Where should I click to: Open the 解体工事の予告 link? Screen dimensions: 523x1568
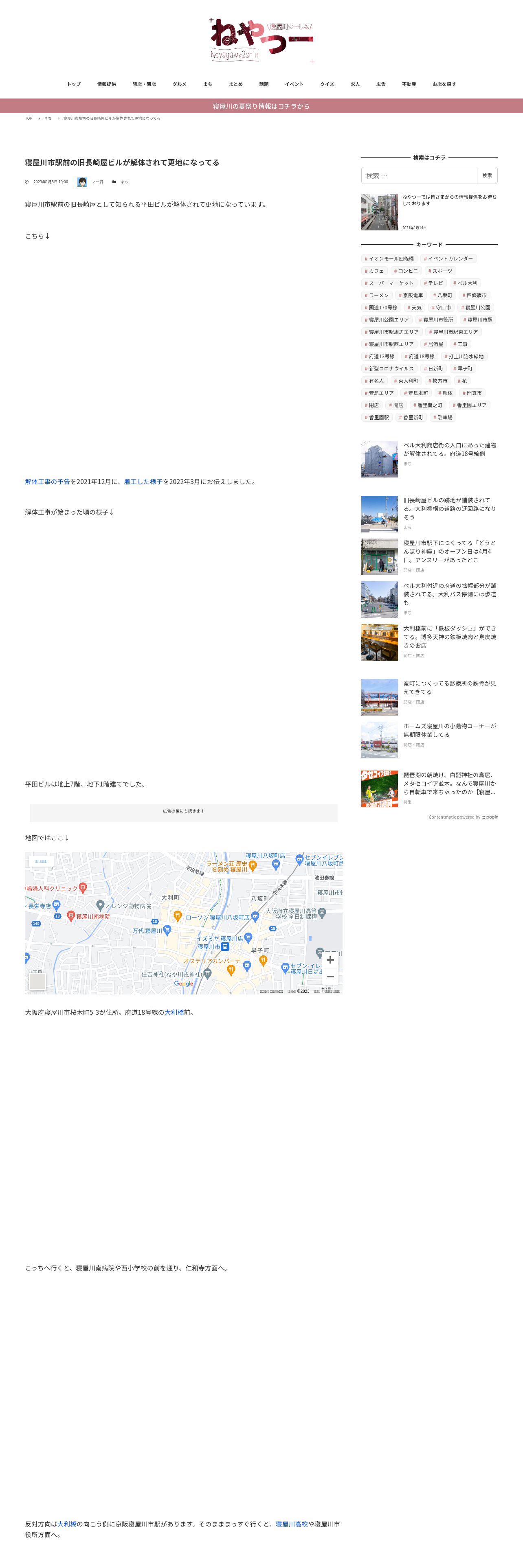[48, 482]
